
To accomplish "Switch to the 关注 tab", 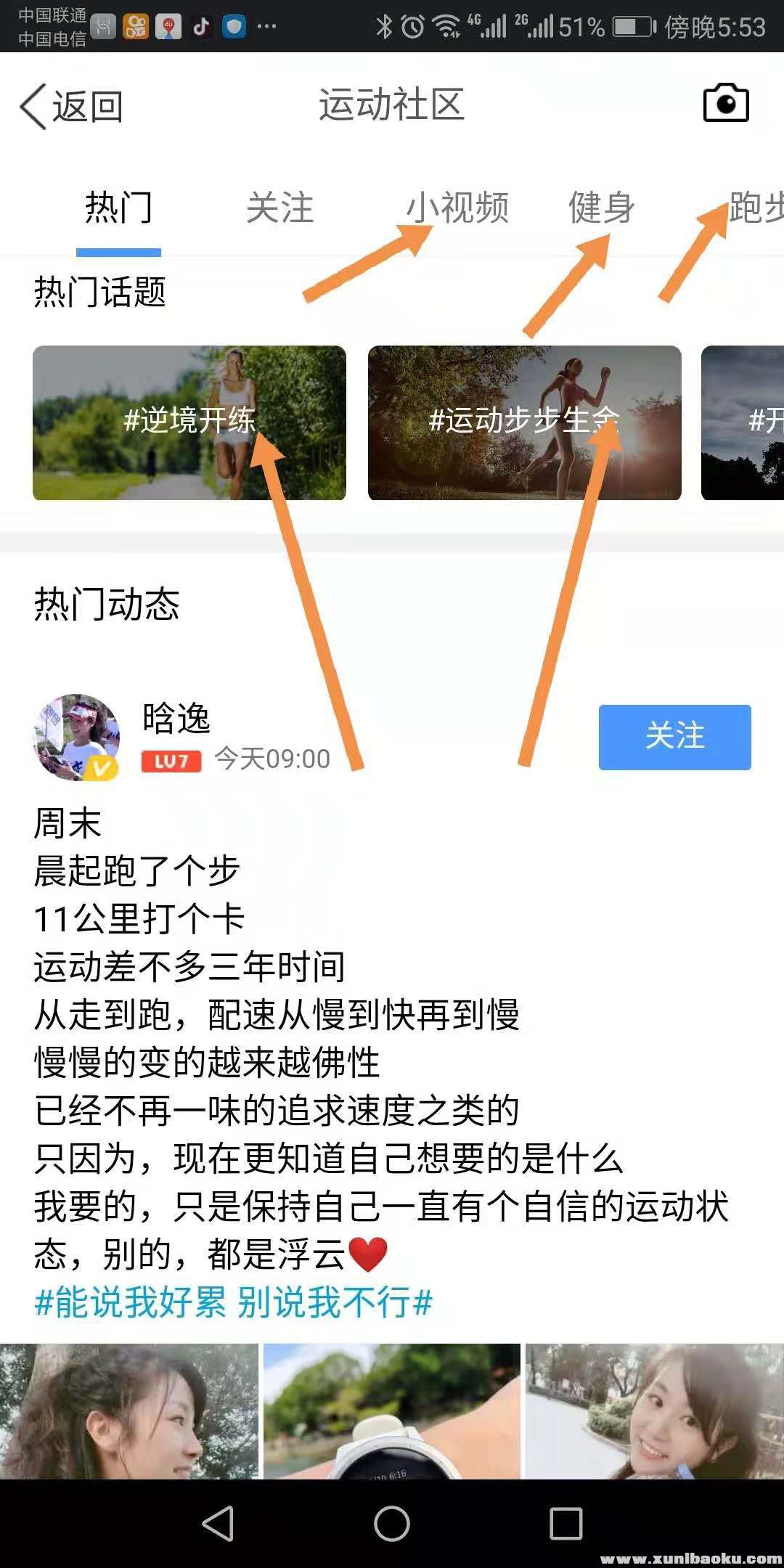I will (x=279, y=208).
